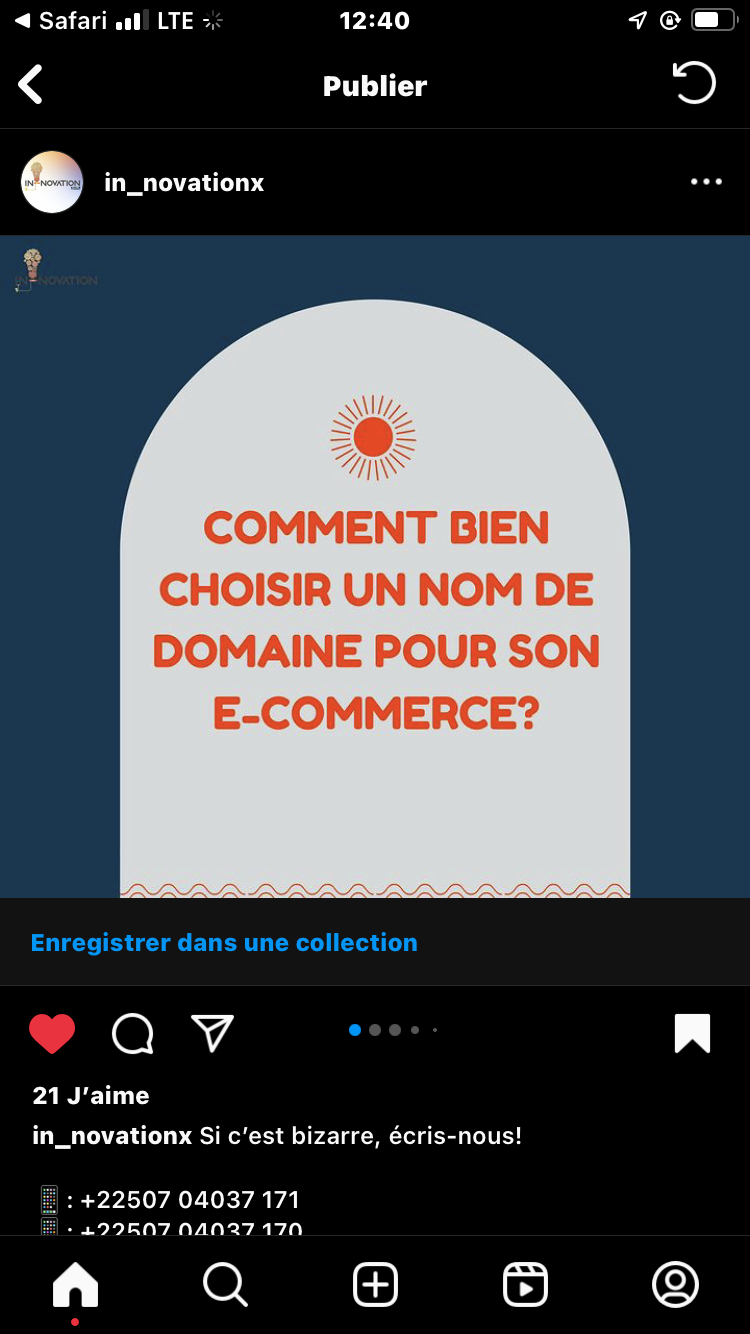750x1334 pixels.
Task: Return to Safari from the status bar
Action: 60,20
